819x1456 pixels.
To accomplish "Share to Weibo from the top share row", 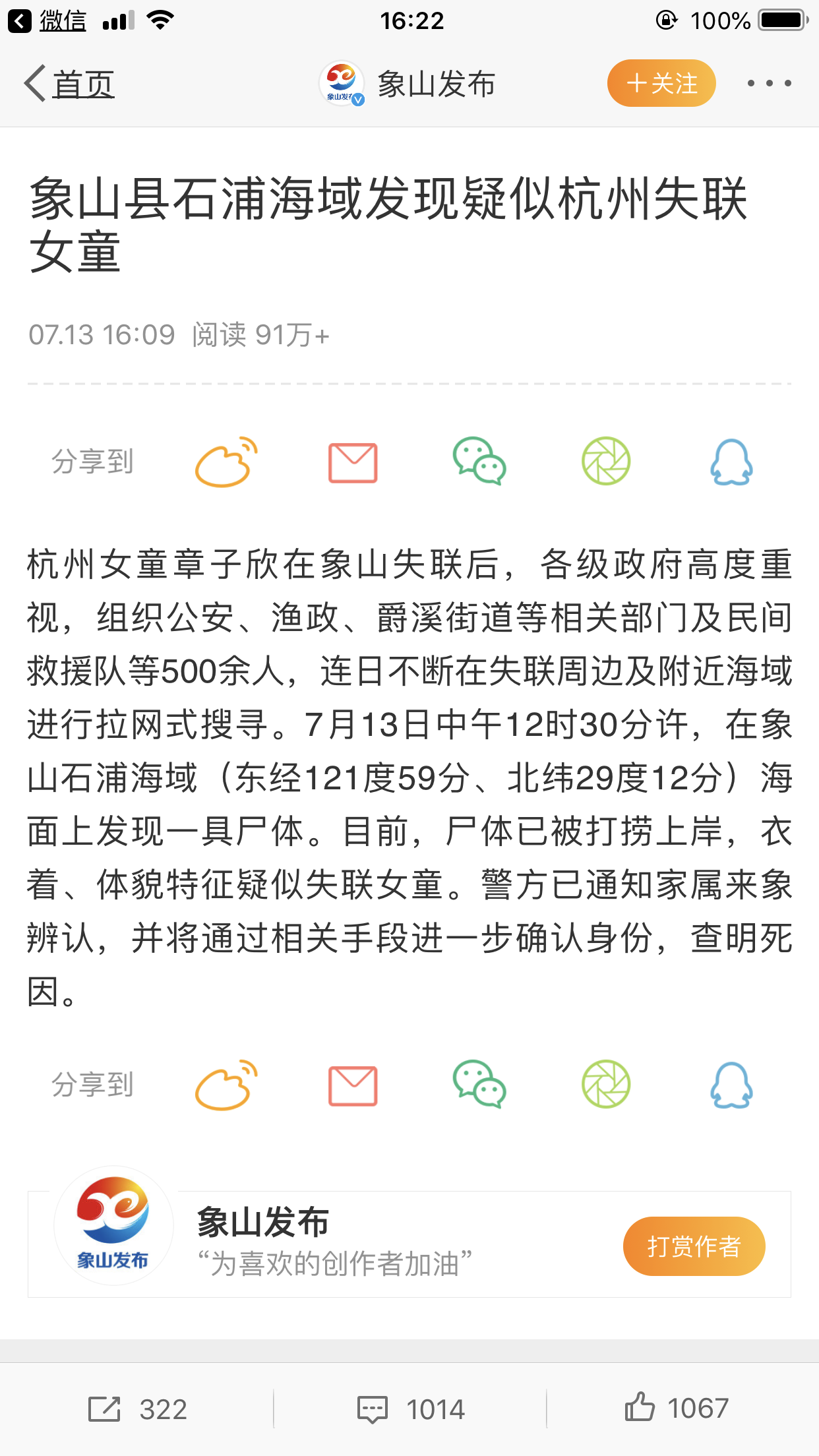I will (x=226, y=462).
